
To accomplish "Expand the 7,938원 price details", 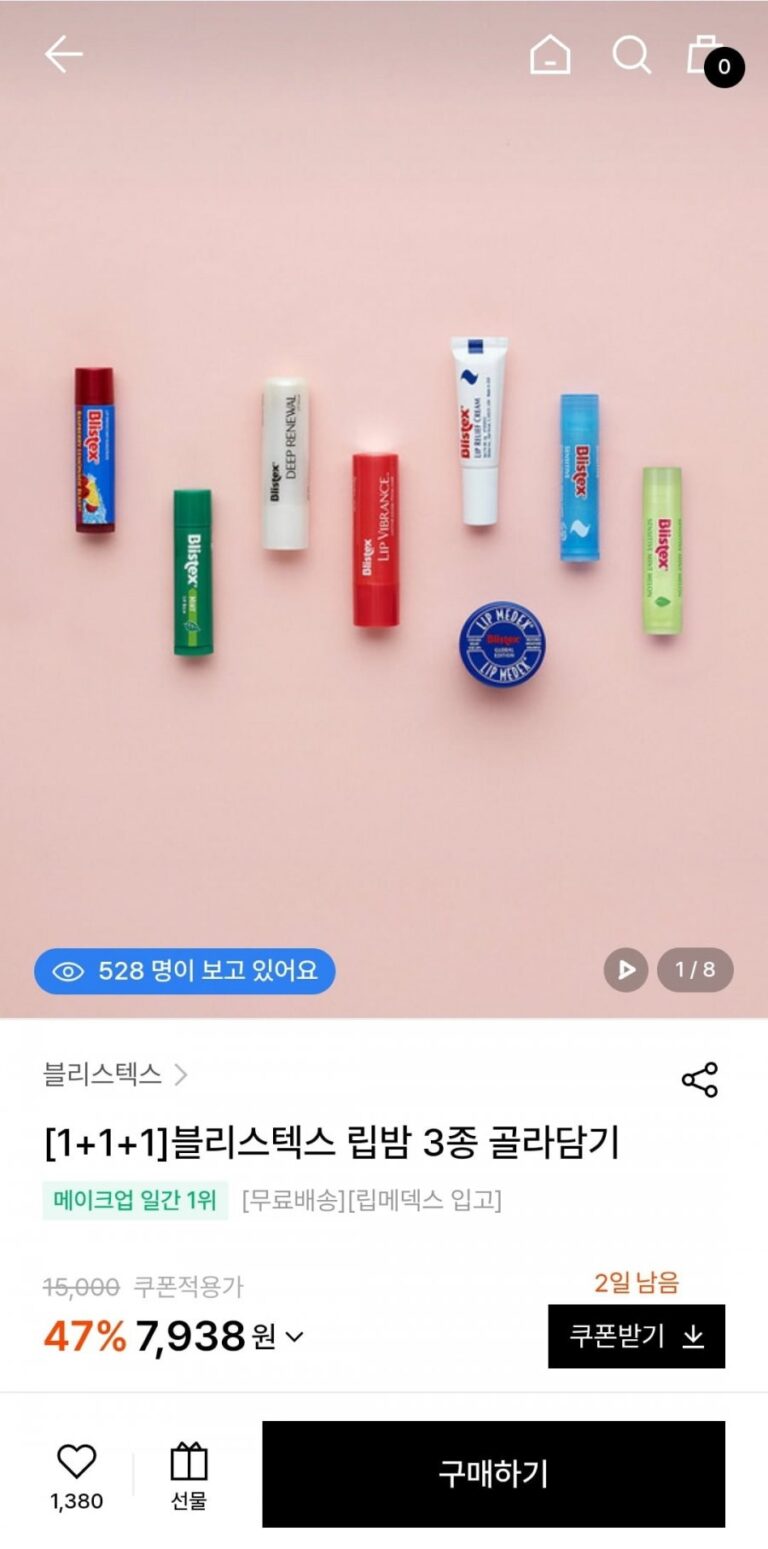I will point(294,1337).
